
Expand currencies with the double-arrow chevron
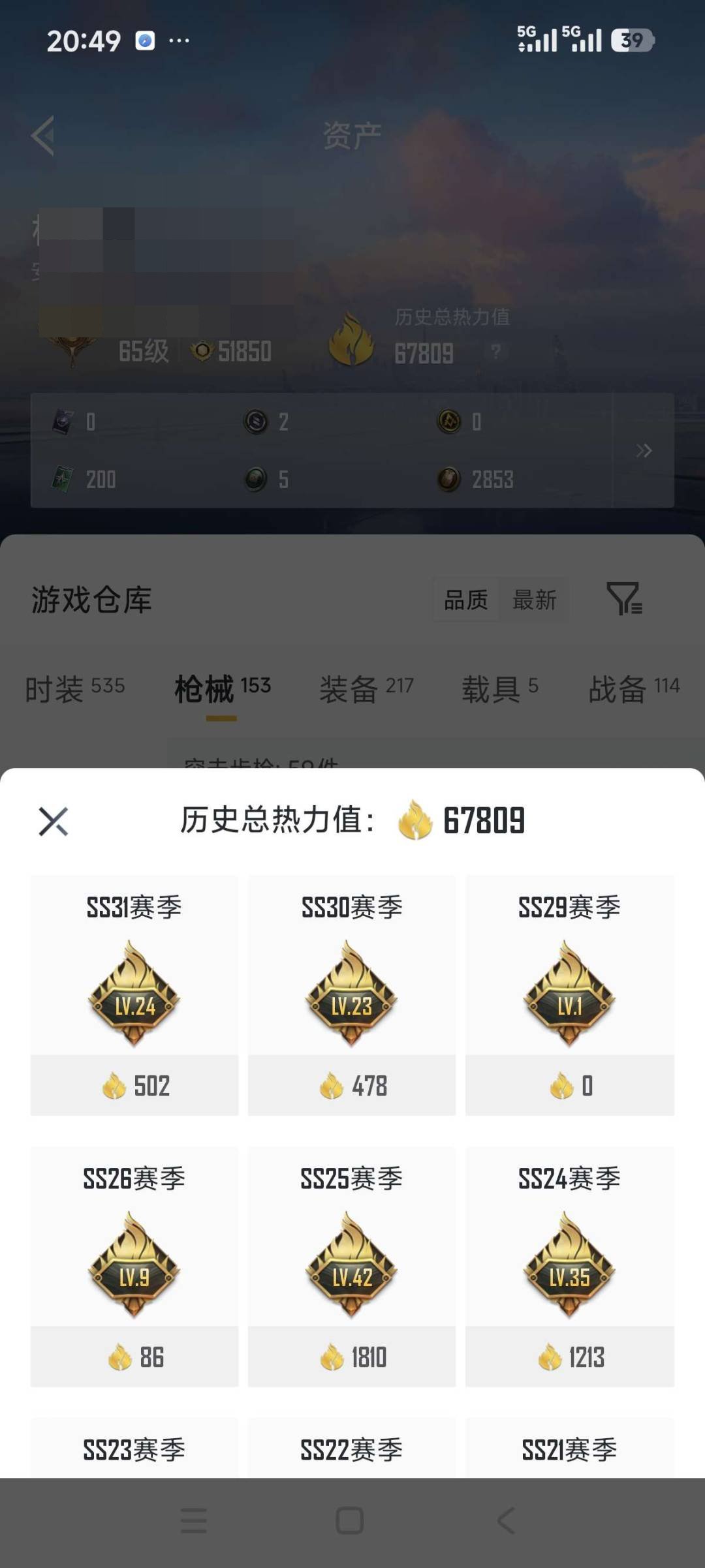pyautogui.click(x=645, y=450)
